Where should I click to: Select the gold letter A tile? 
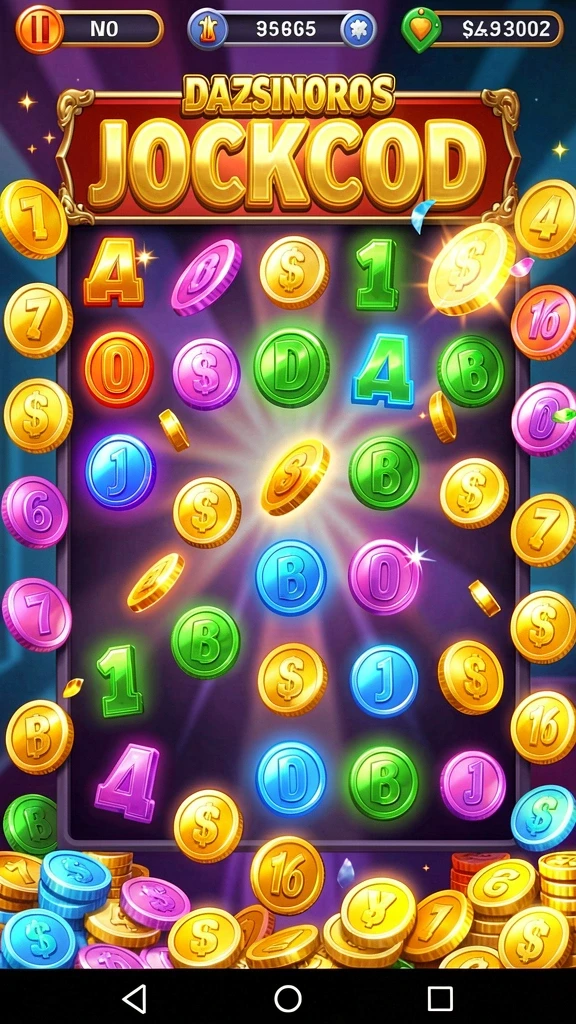click(x=114, y=272)
